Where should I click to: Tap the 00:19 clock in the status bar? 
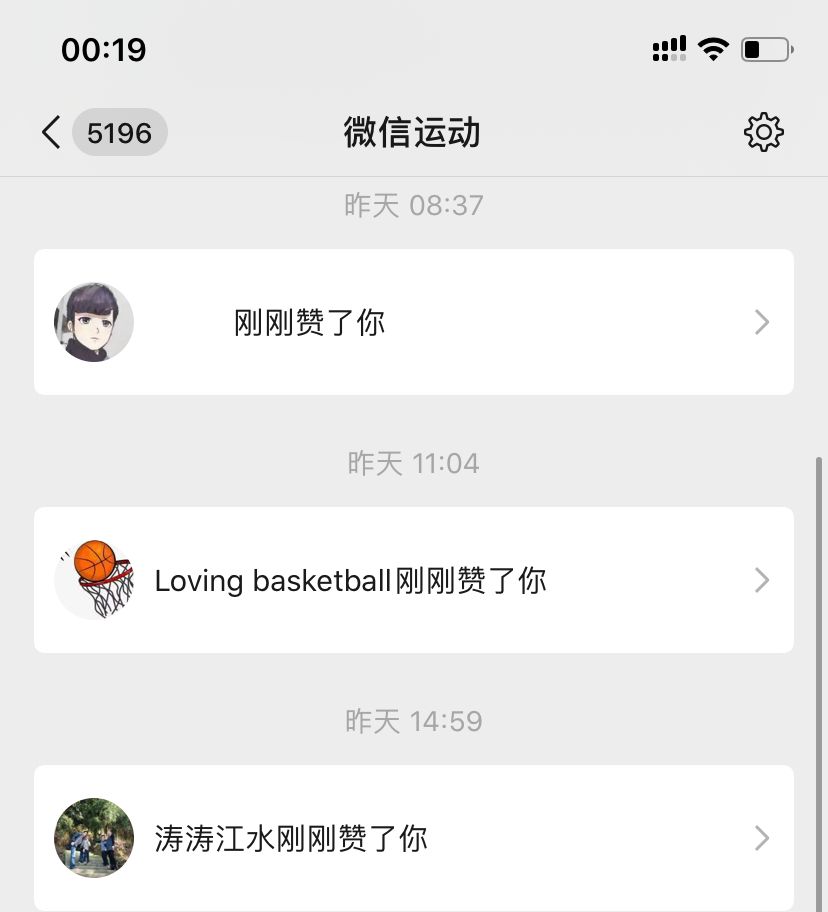pyautogui.click(x=103, y=49)
